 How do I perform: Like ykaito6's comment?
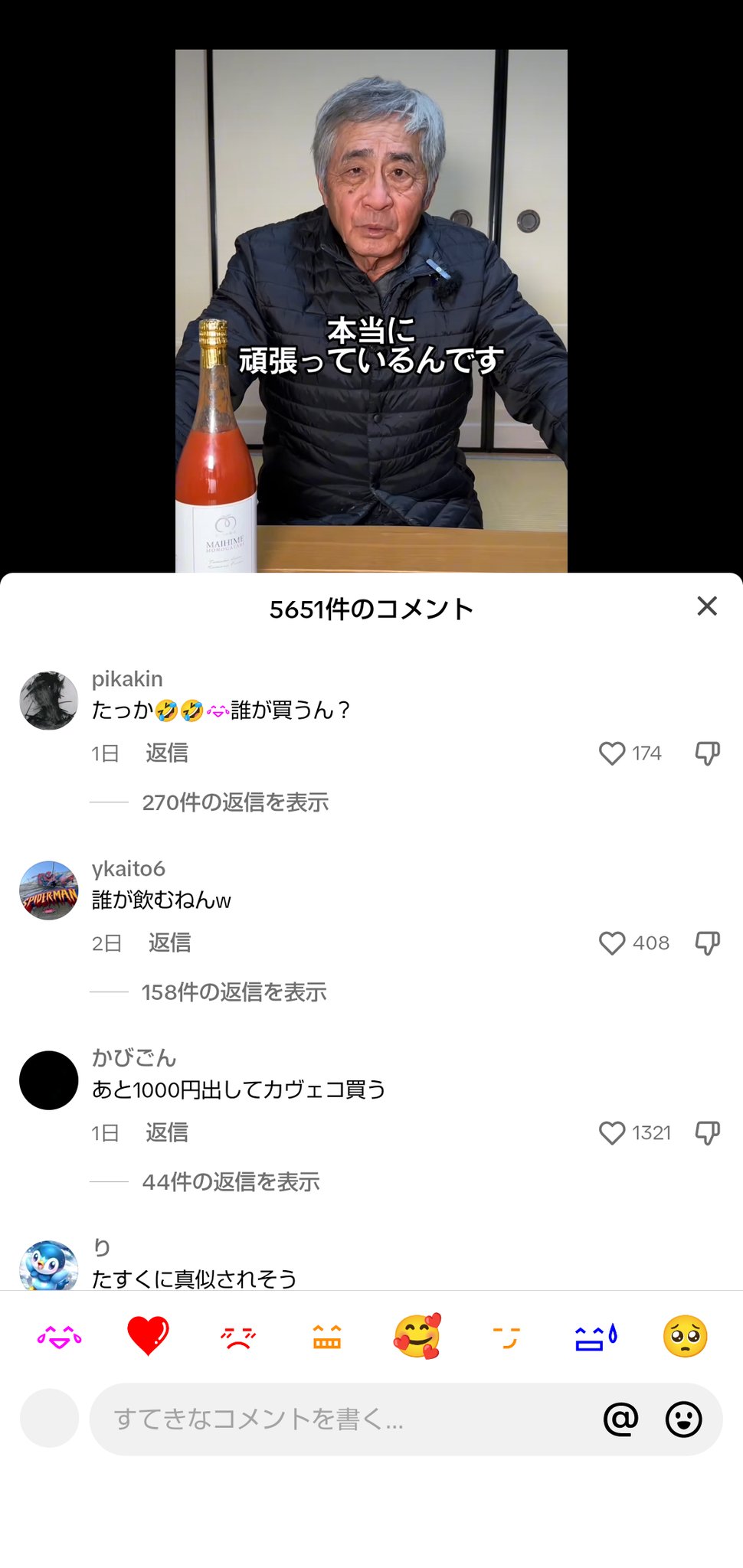[x=612, y=943]
